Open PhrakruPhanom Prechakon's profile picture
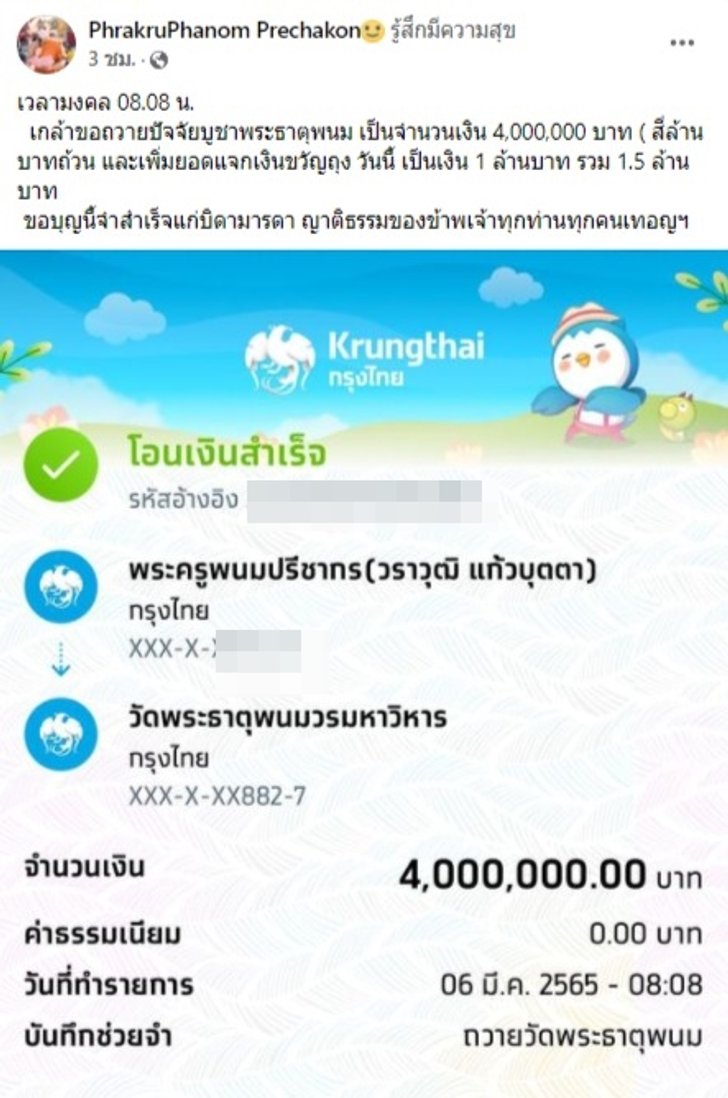 (47, 44)
